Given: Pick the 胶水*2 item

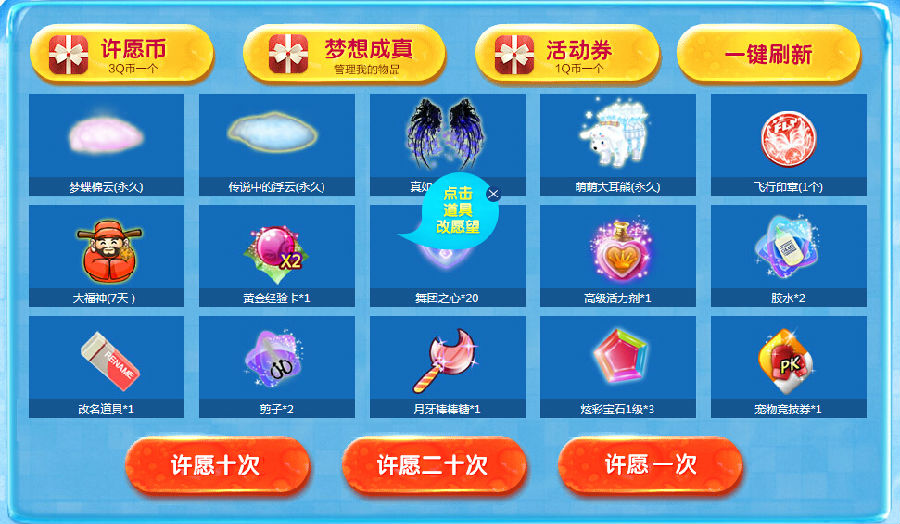Looking at the screenshot, I should click(x=788, y=254).
